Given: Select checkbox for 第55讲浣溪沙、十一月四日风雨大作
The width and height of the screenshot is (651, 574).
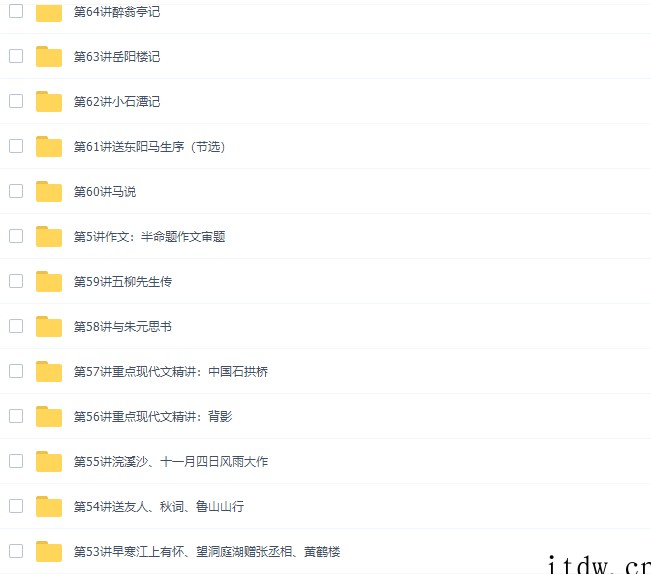Looking at the screenshot, I should (x=16, y=461).
